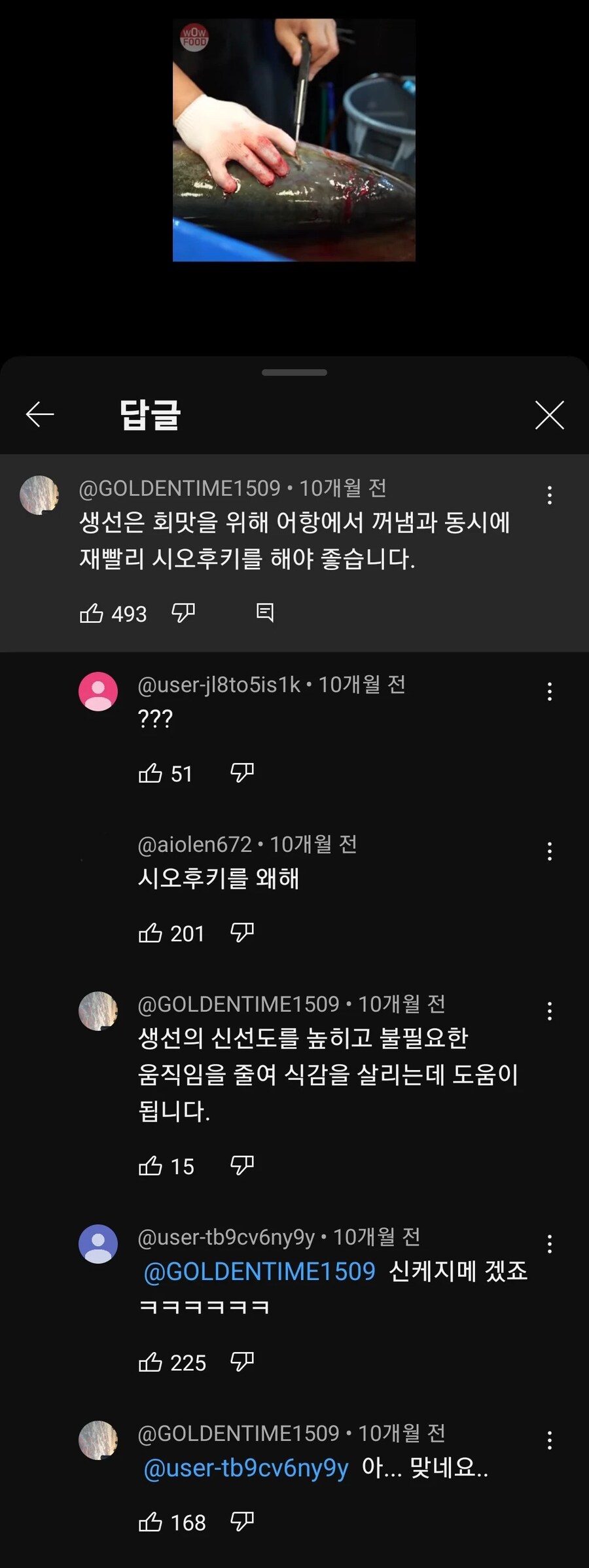The width and height of the screenshot is (589, 1568).
Task: Close the replies panel with the X
Action: tap(550, 414)
